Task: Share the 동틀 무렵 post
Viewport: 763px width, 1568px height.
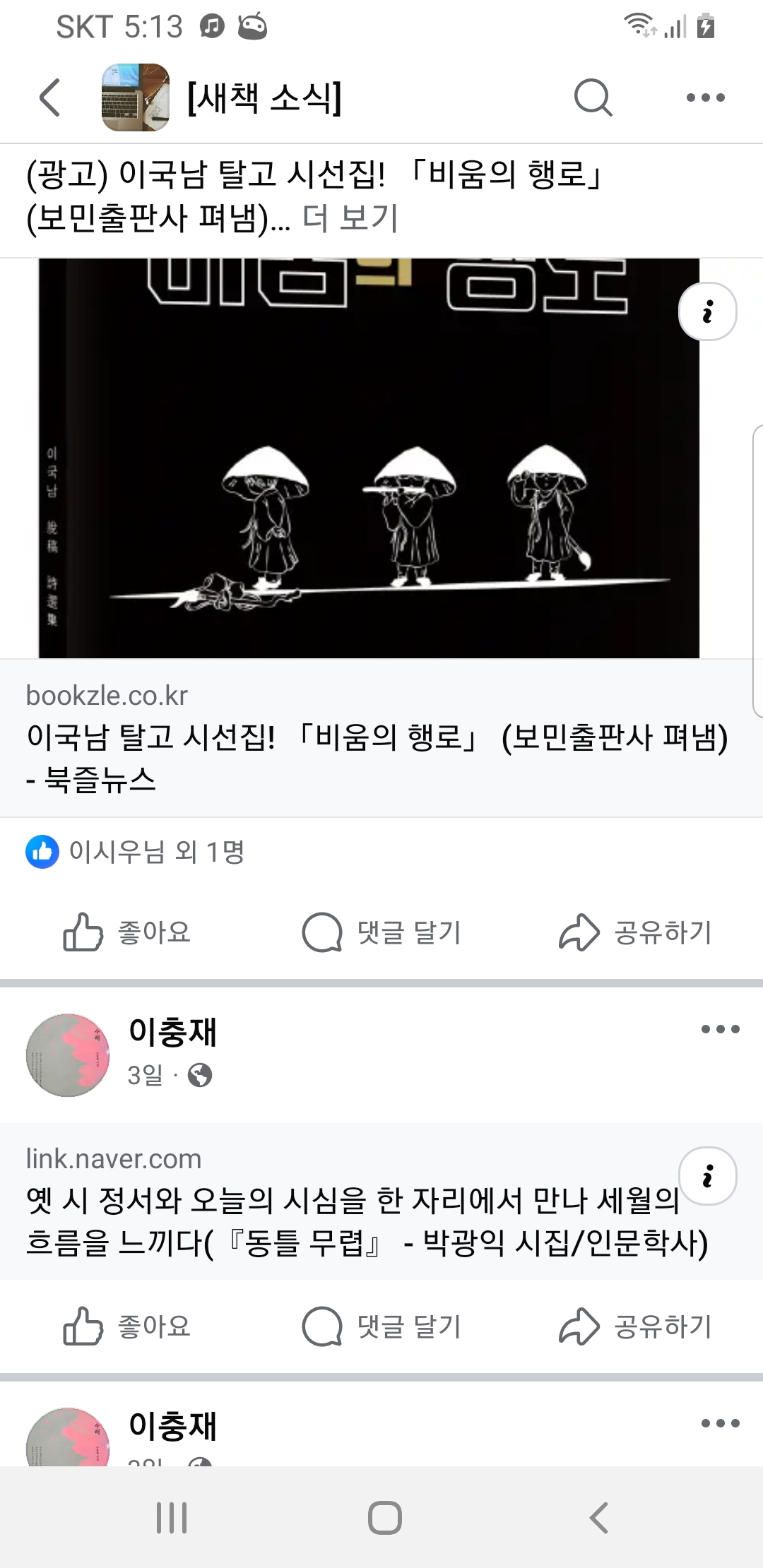Action: tap(636, 1326)
